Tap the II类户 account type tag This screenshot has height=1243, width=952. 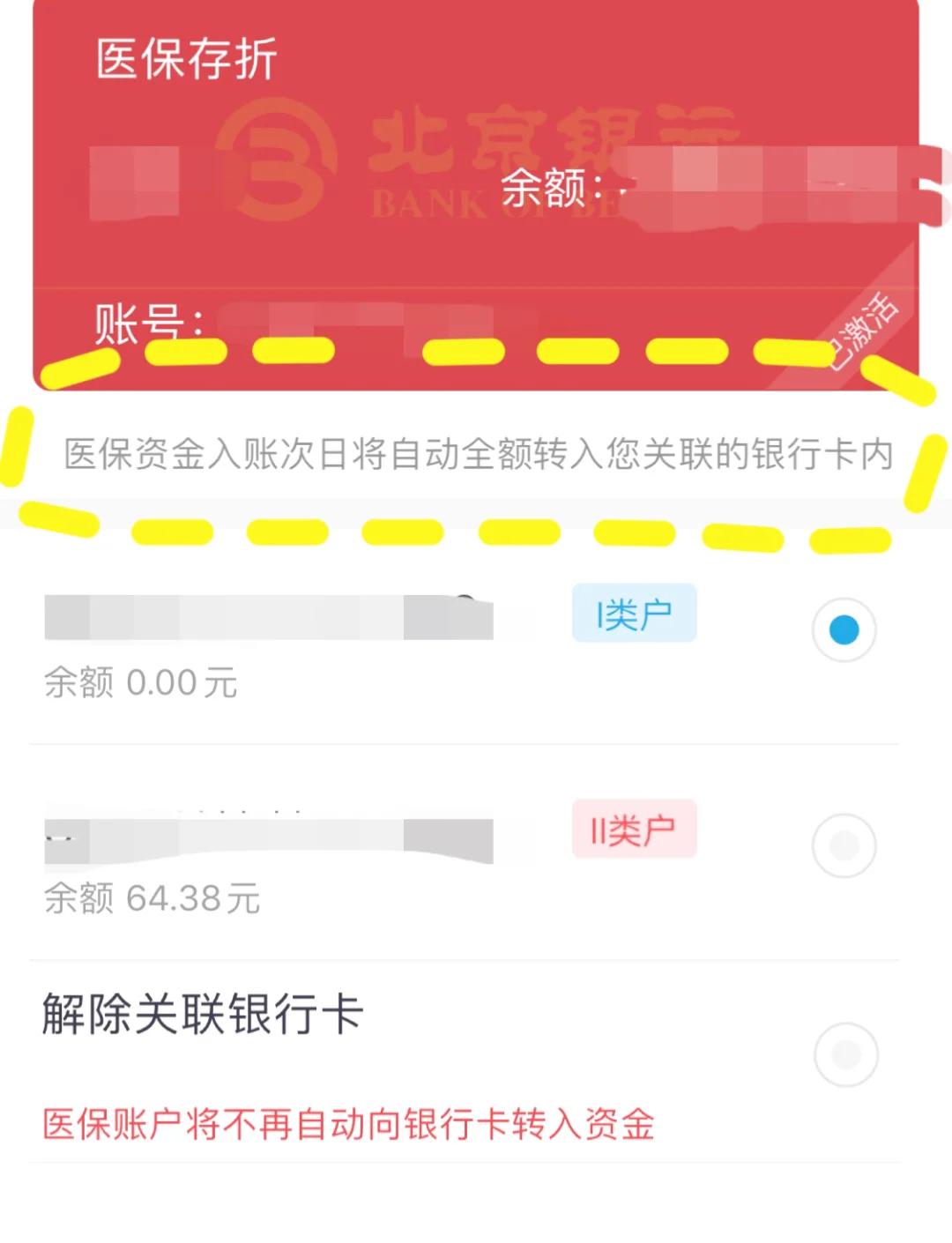click(636, 827)
